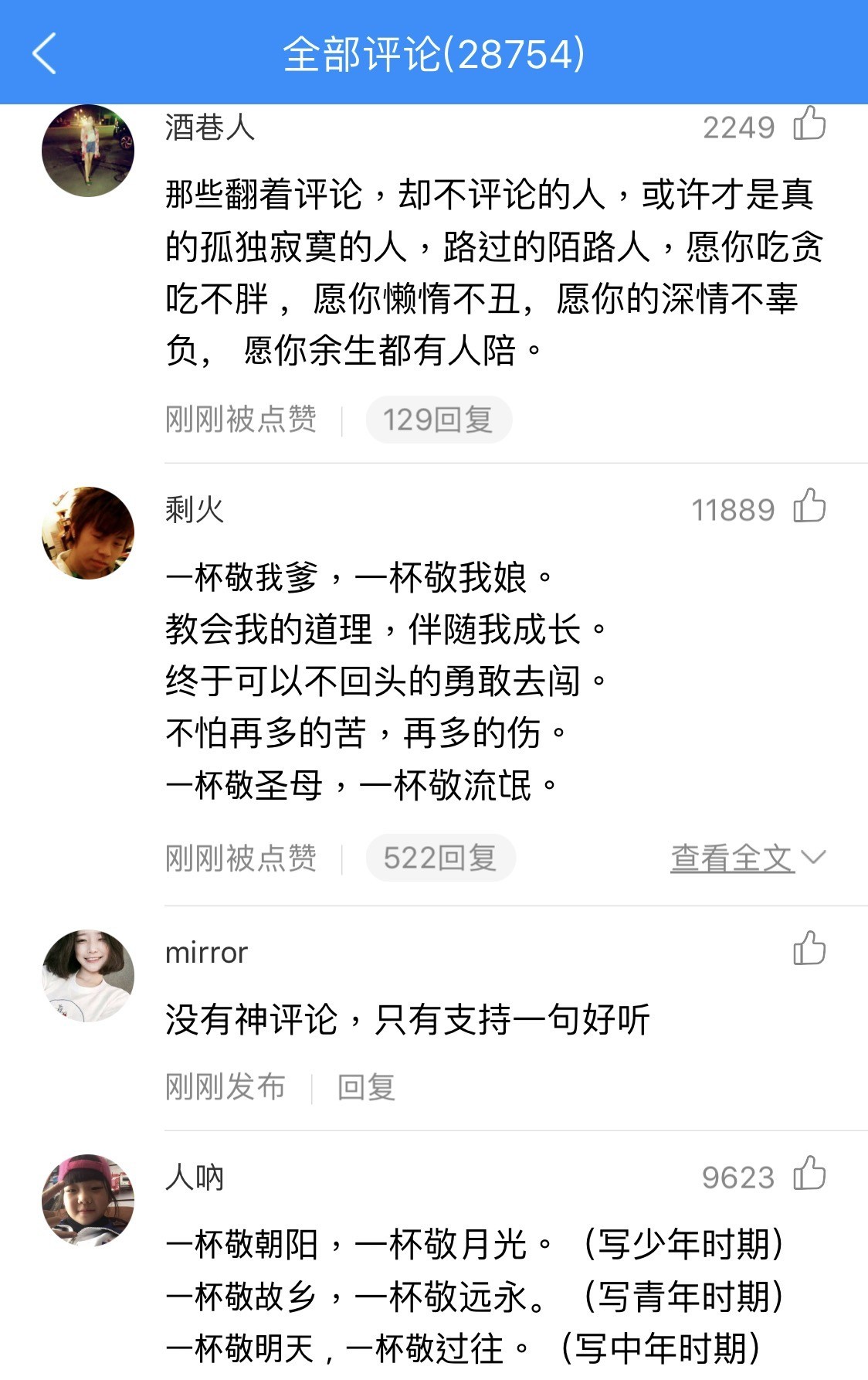Viewport: 868px width, 1380px height.
Task: Open the 522回复 replies under 剩火's comment
Action: [x=439, y=858]
